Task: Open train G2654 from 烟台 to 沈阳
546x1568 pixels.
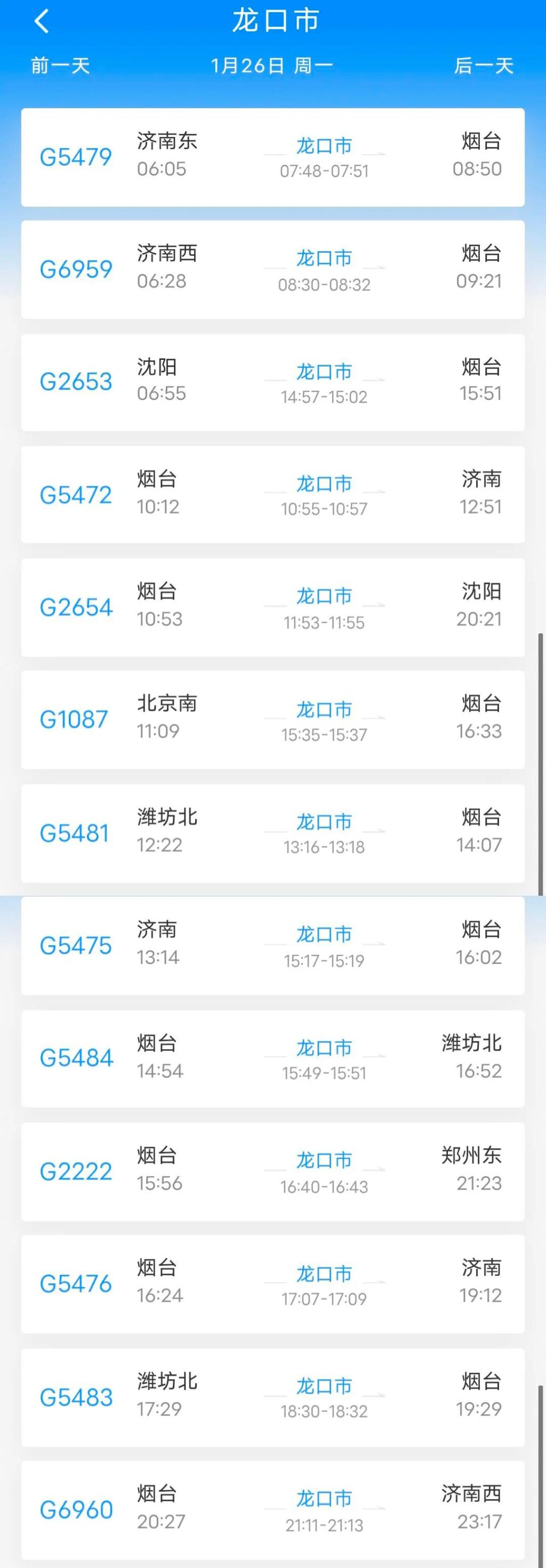Action: [272, 607]
